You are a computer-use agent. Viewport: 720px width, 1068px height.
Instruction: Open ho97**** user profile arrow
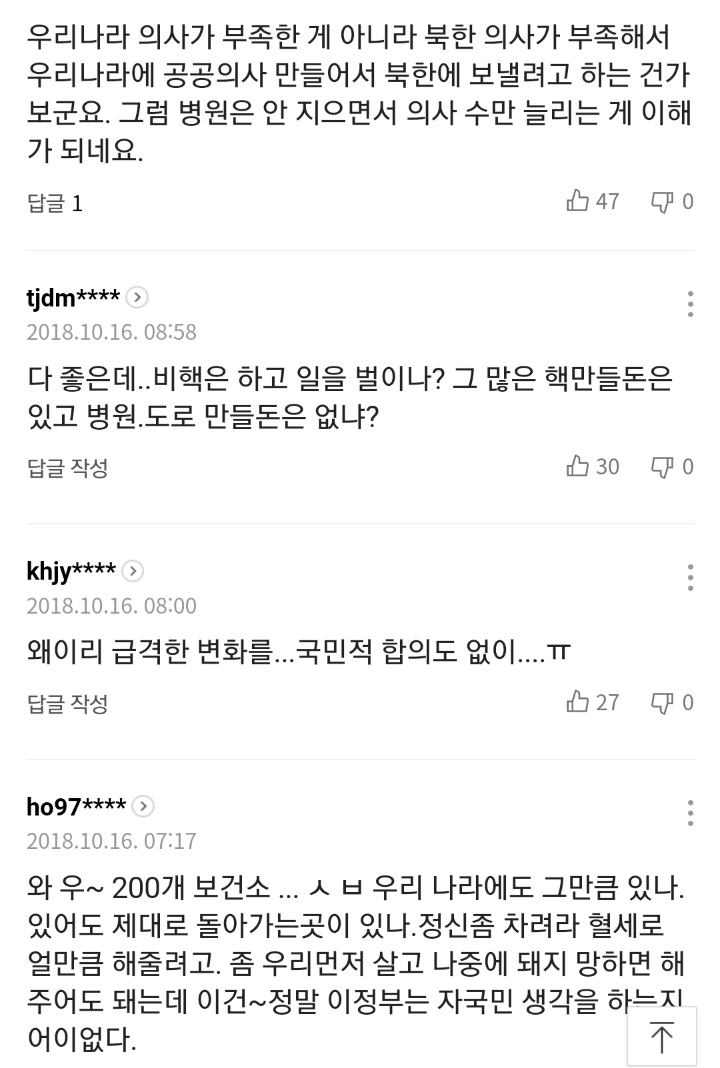coord(143,806)
